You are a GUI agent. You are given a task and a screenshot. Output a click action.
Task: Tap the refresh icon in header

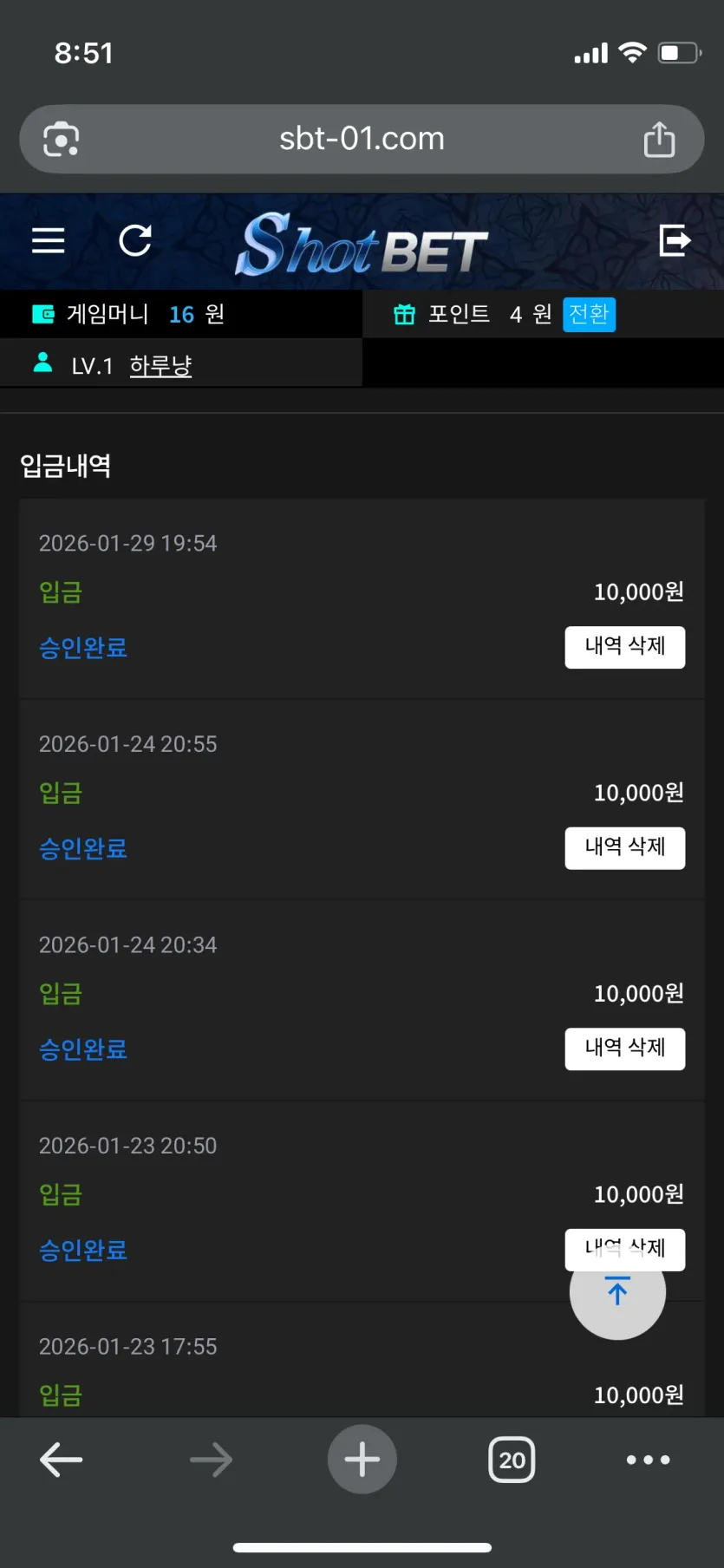pos(135,240)
